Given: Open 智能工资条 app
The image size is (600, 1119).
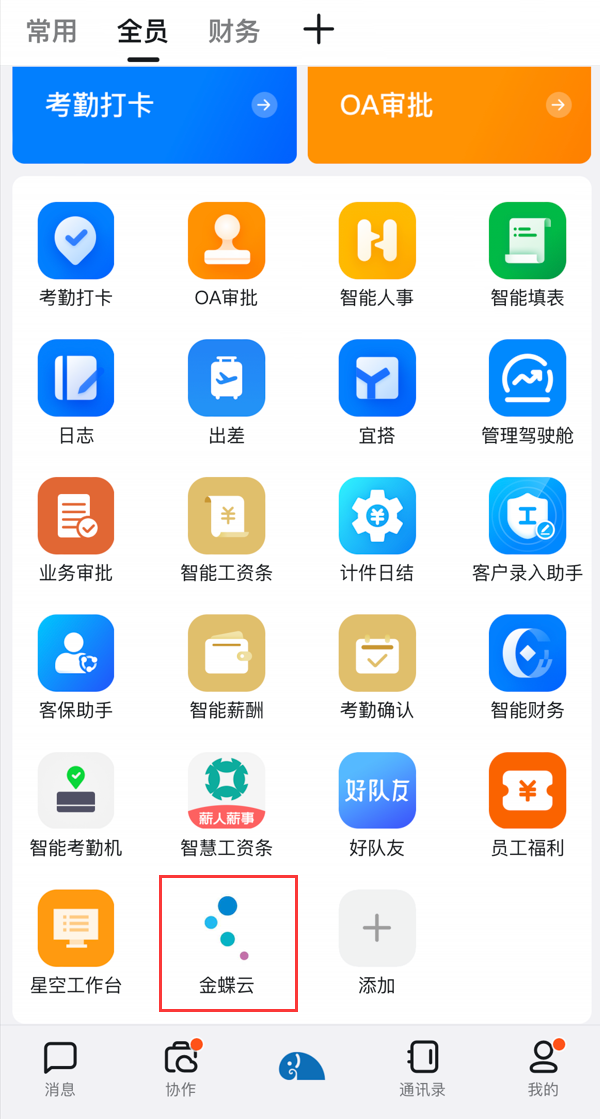Looking at the screenshot, I should pyautogui.click(x=226, y=530).
